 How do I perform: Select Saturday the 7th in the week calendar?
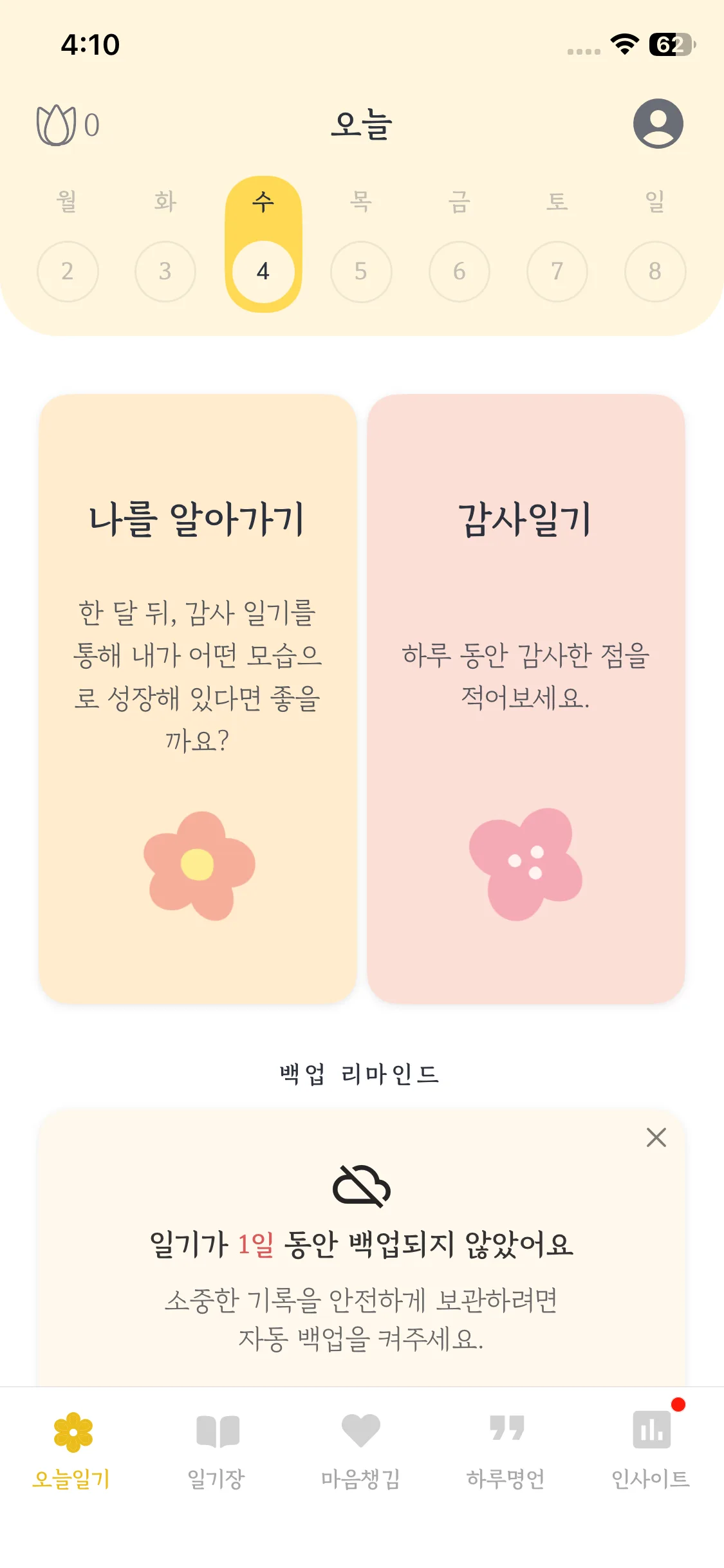point(557,271)
